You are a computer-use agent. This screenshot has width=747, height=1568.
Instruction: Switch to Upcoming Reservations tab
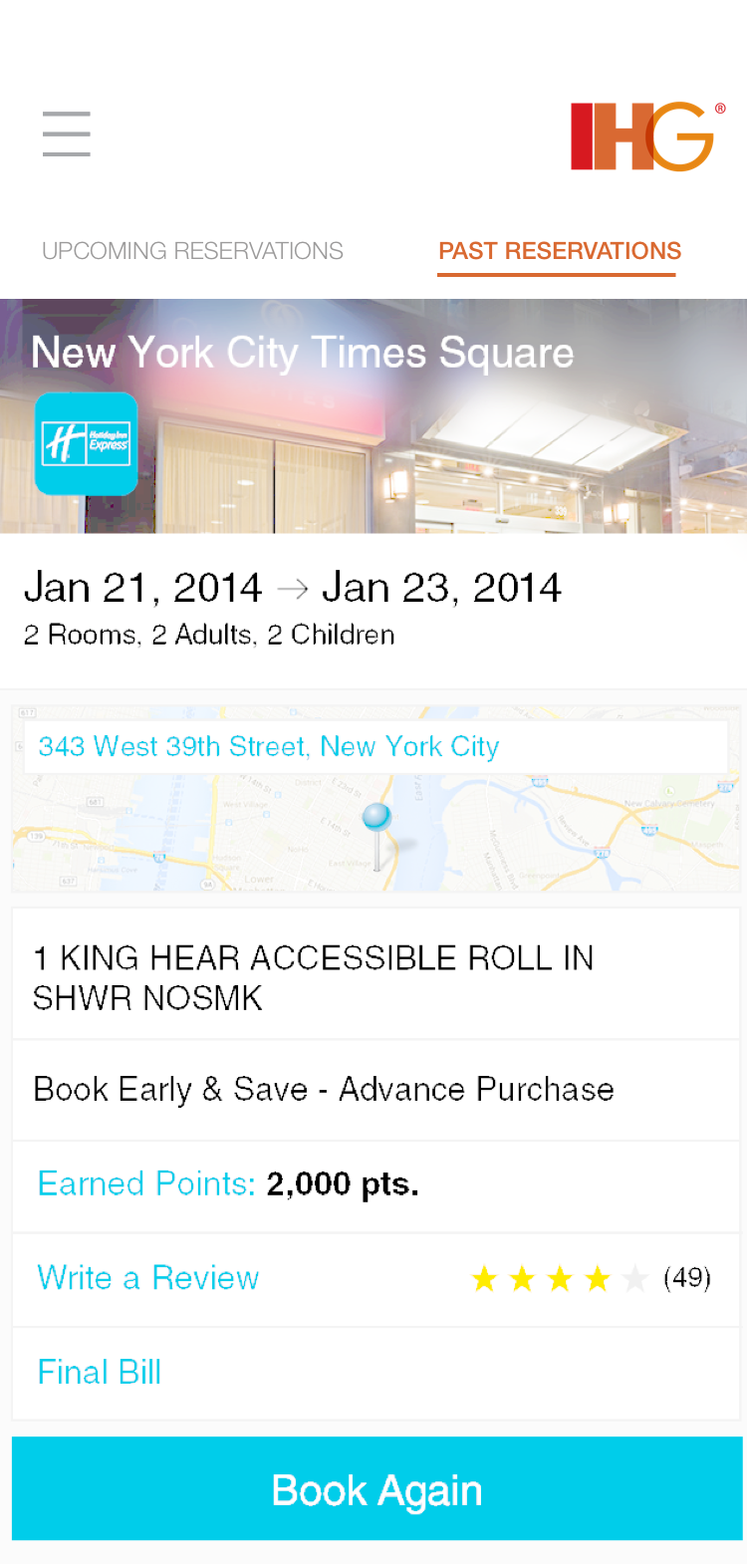coord(192,251)
